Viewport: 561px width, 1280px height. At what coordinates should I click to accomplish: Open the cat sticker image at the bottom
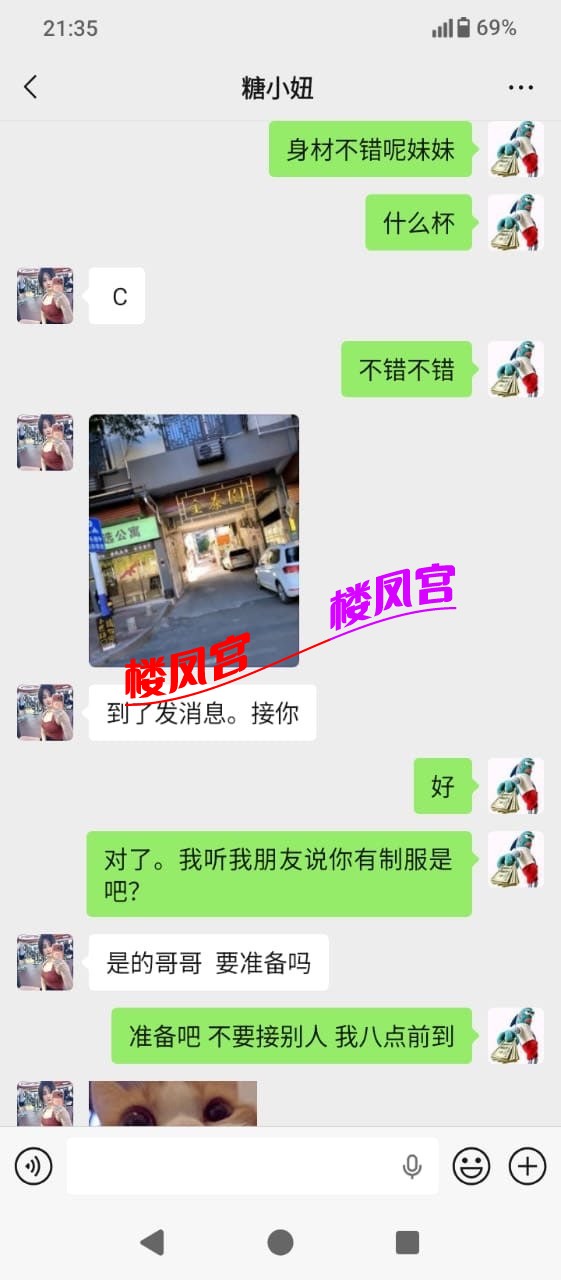click(x=173, y=1103)
